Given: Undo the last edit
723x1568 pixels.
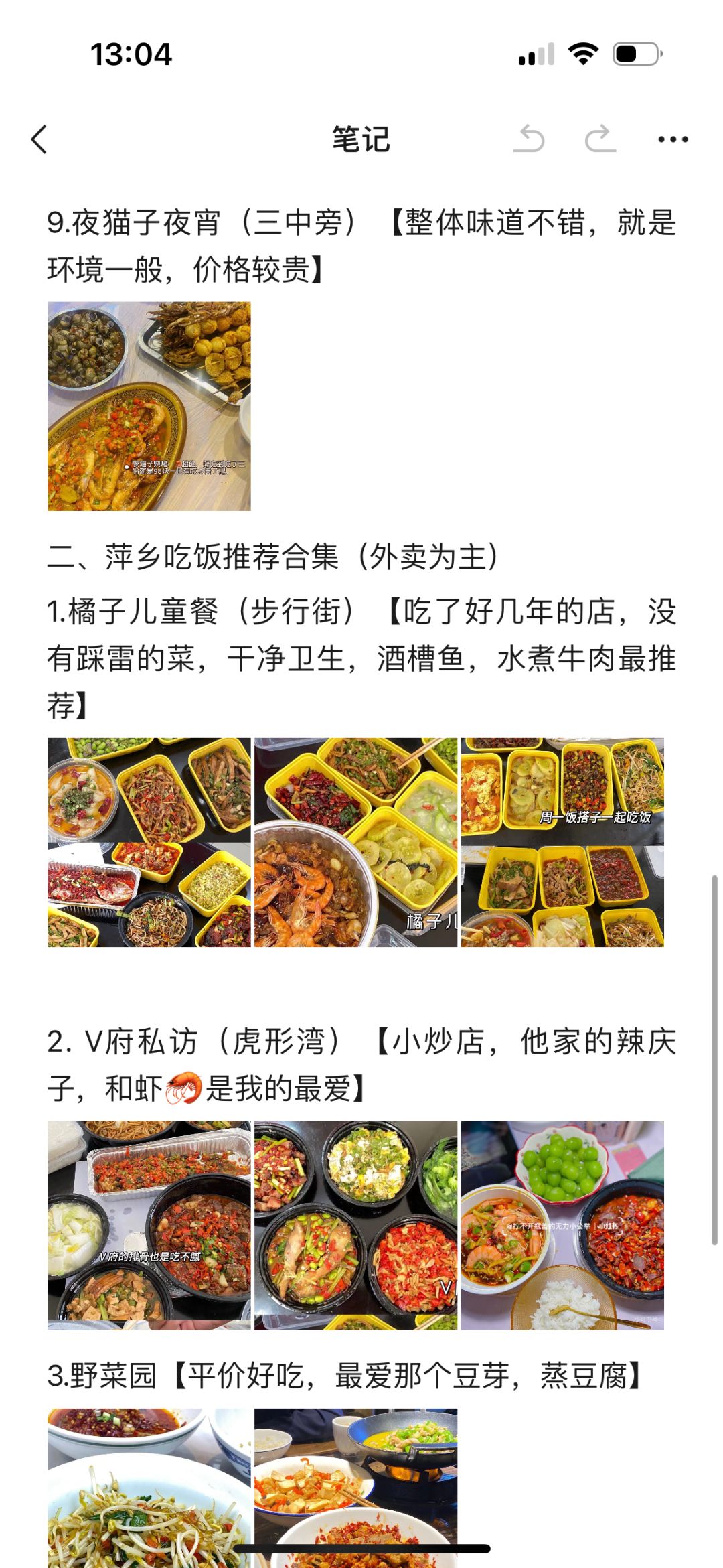Looking at the screenshot, I should [530, 139].
